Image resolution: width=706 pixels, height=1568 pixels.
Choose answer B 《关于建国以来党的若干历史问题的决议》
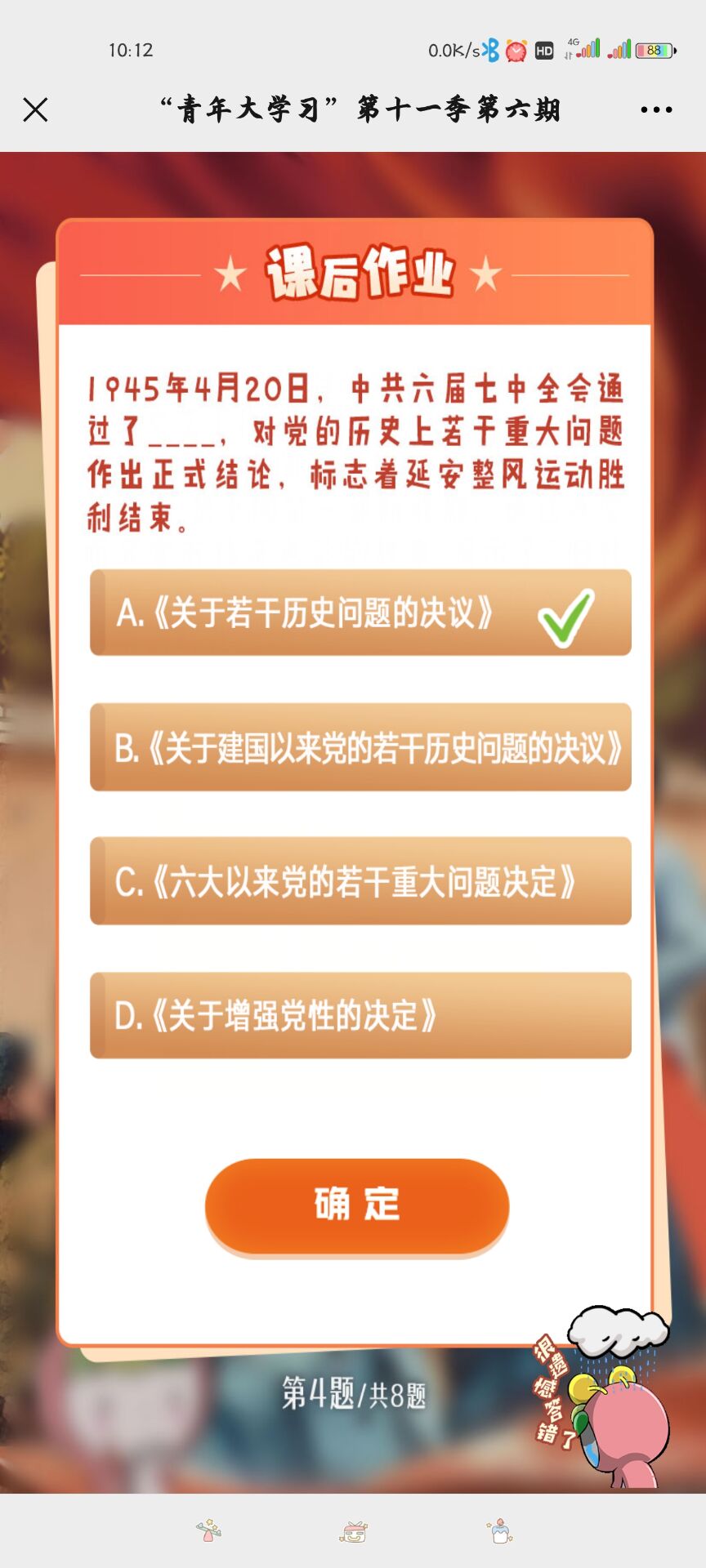tap(360, 747)
